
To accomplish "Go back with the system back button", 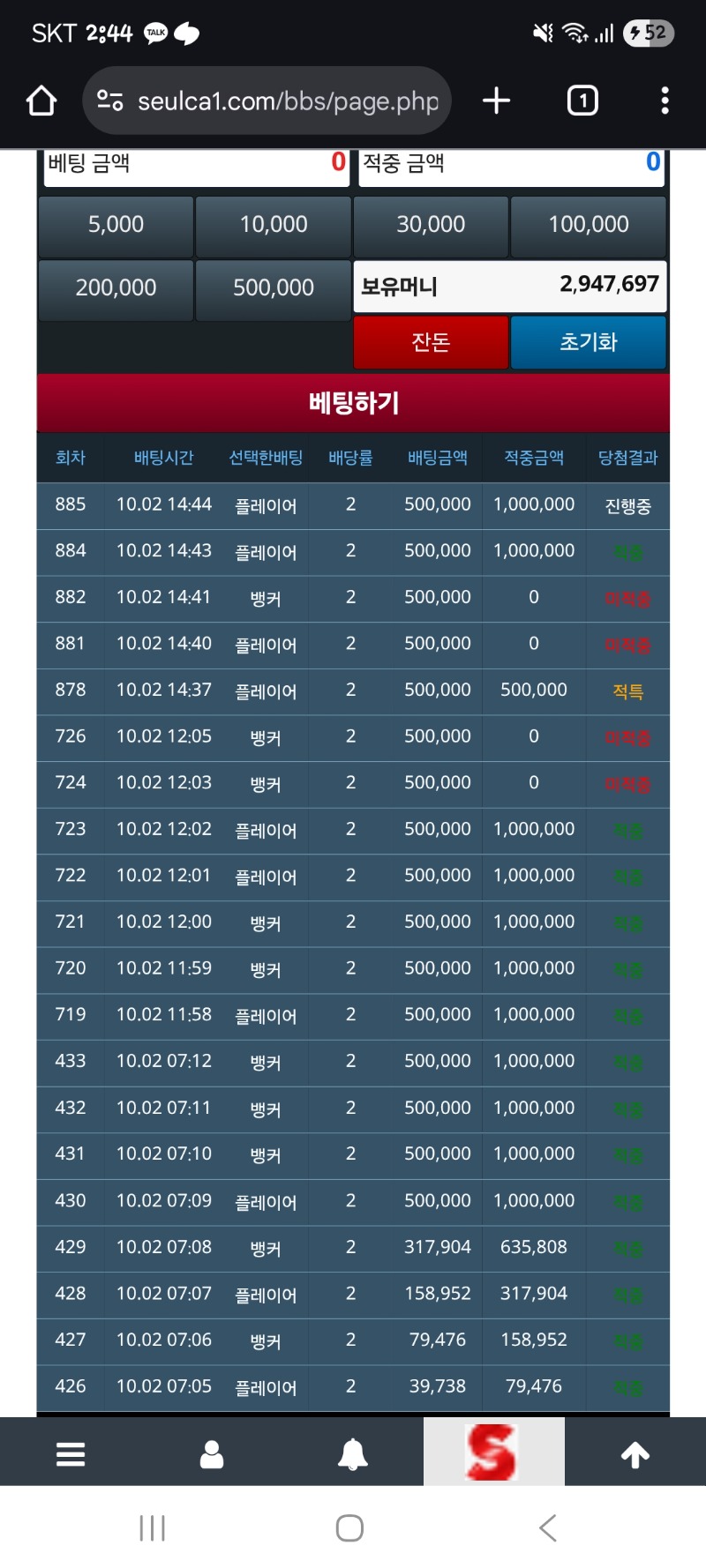I will (547, 1527).
